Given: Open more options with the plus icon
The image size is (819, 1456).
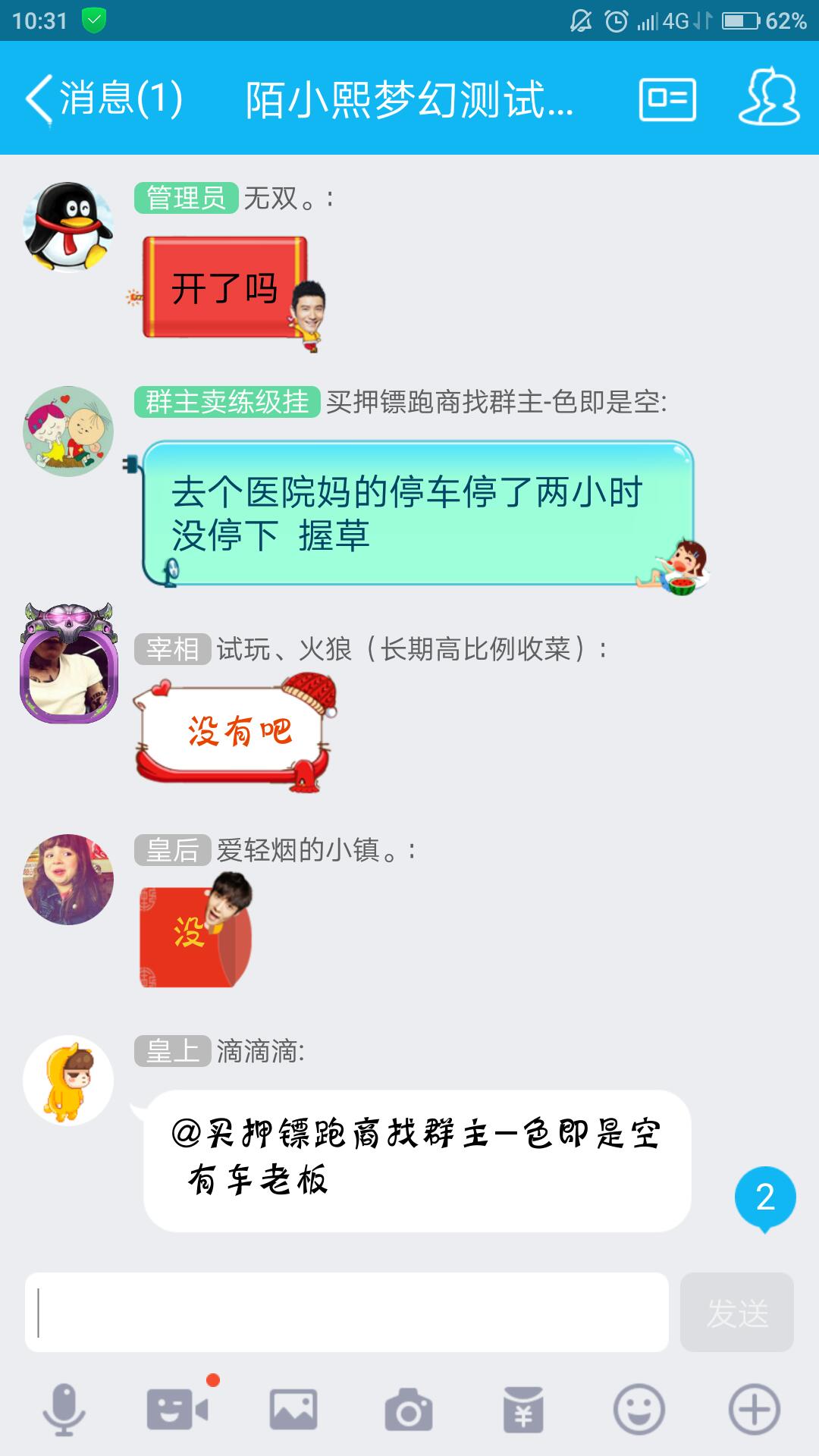Looking at the screenshot, I should pyautogui.click(x=754, y=1410).
